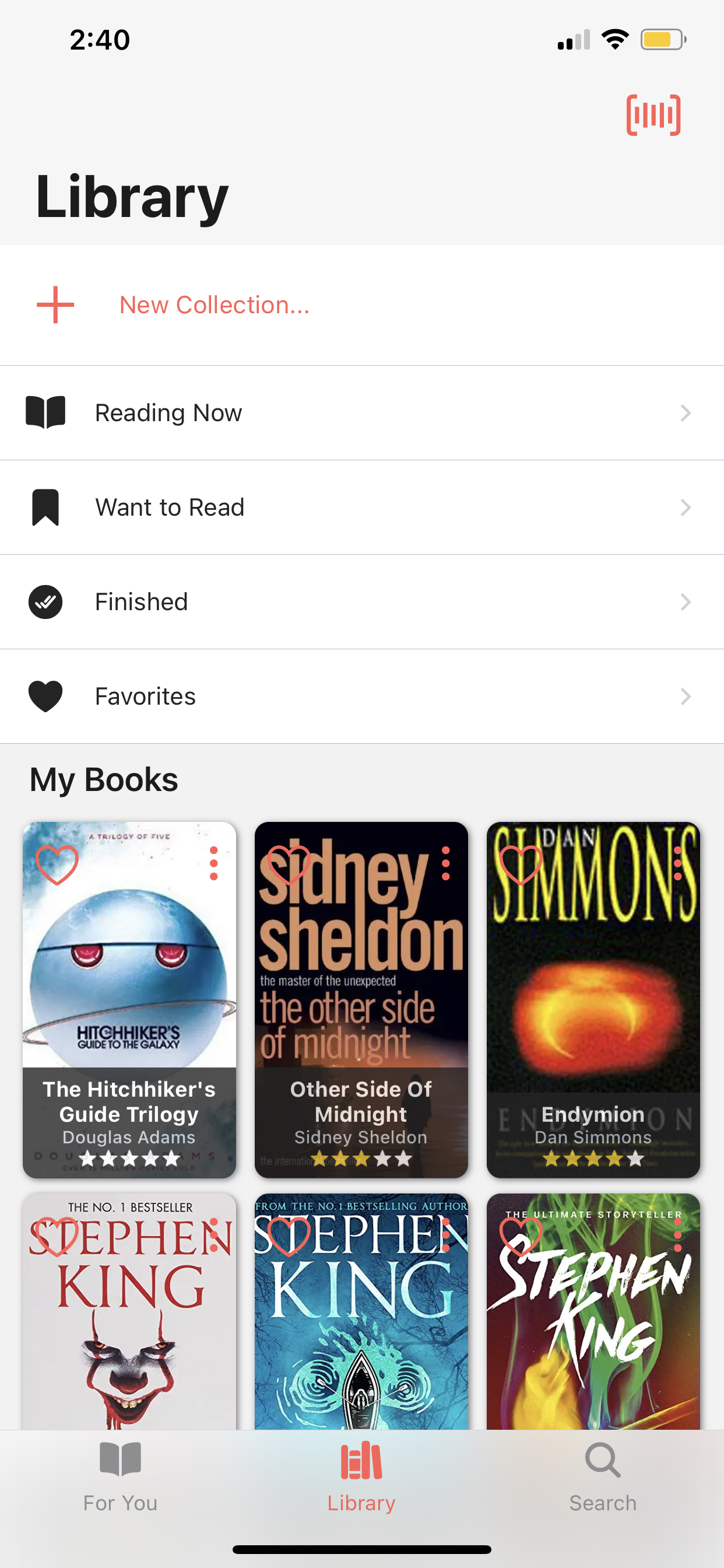This screenshot has height=1568, width=724.
Task: Expand the Reading Now row chevron
Action: point(686,412)
